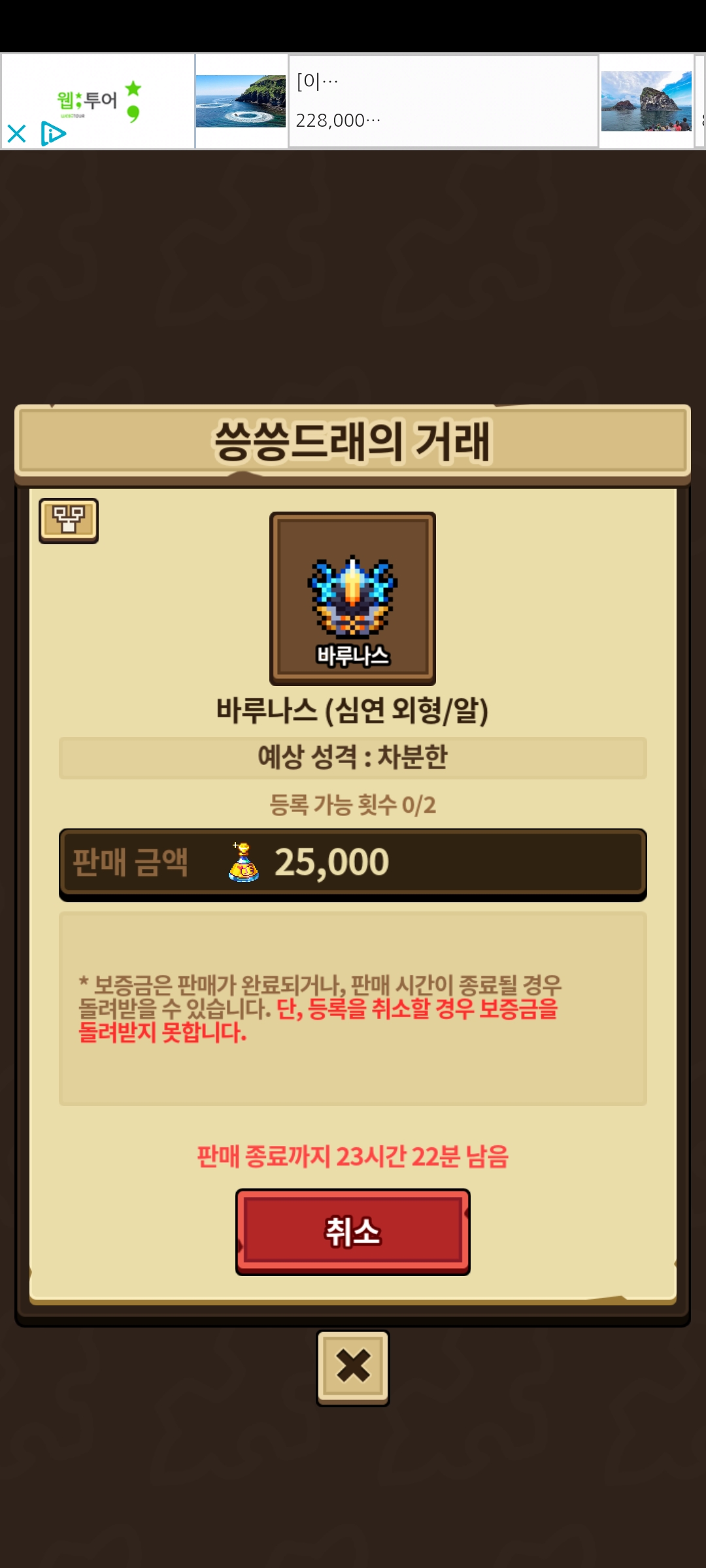Image resolution: width=706 pixels, height=1568 pixels.
Task: Open the ad info triangle icon
Action: [x=53, y=134]
